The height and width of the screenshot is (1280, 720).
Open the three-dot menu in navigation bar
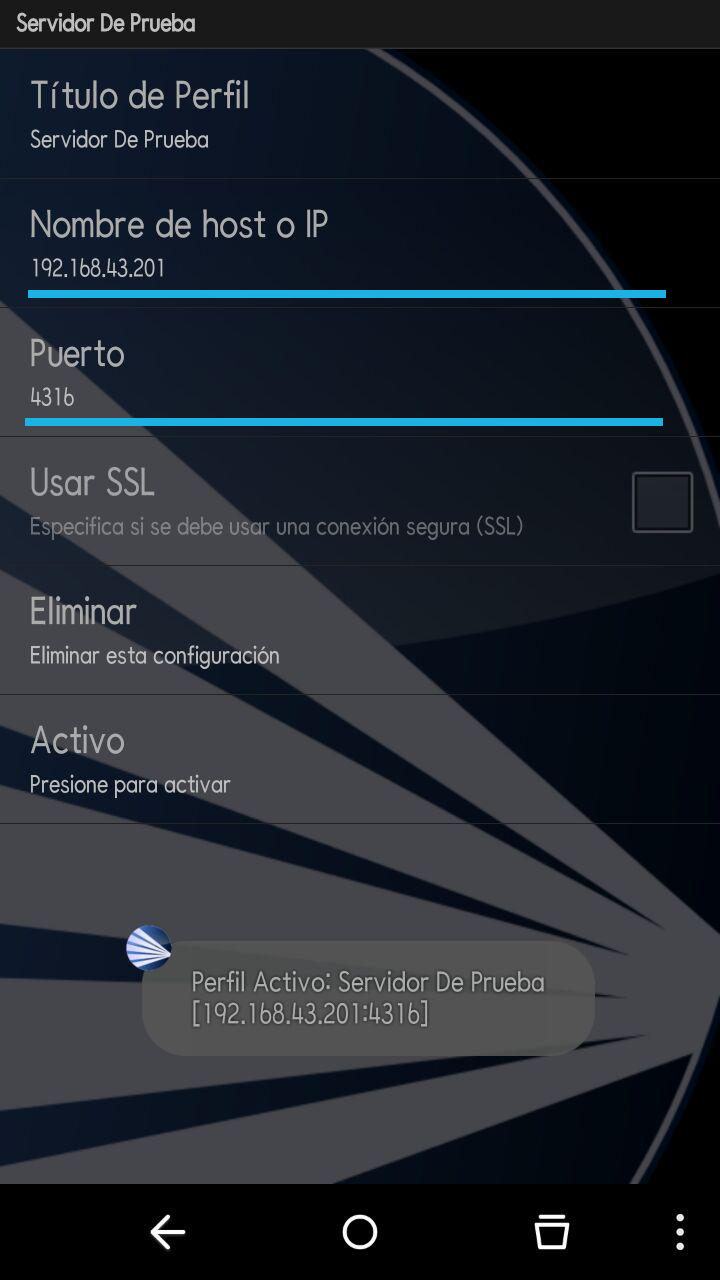680,1232
